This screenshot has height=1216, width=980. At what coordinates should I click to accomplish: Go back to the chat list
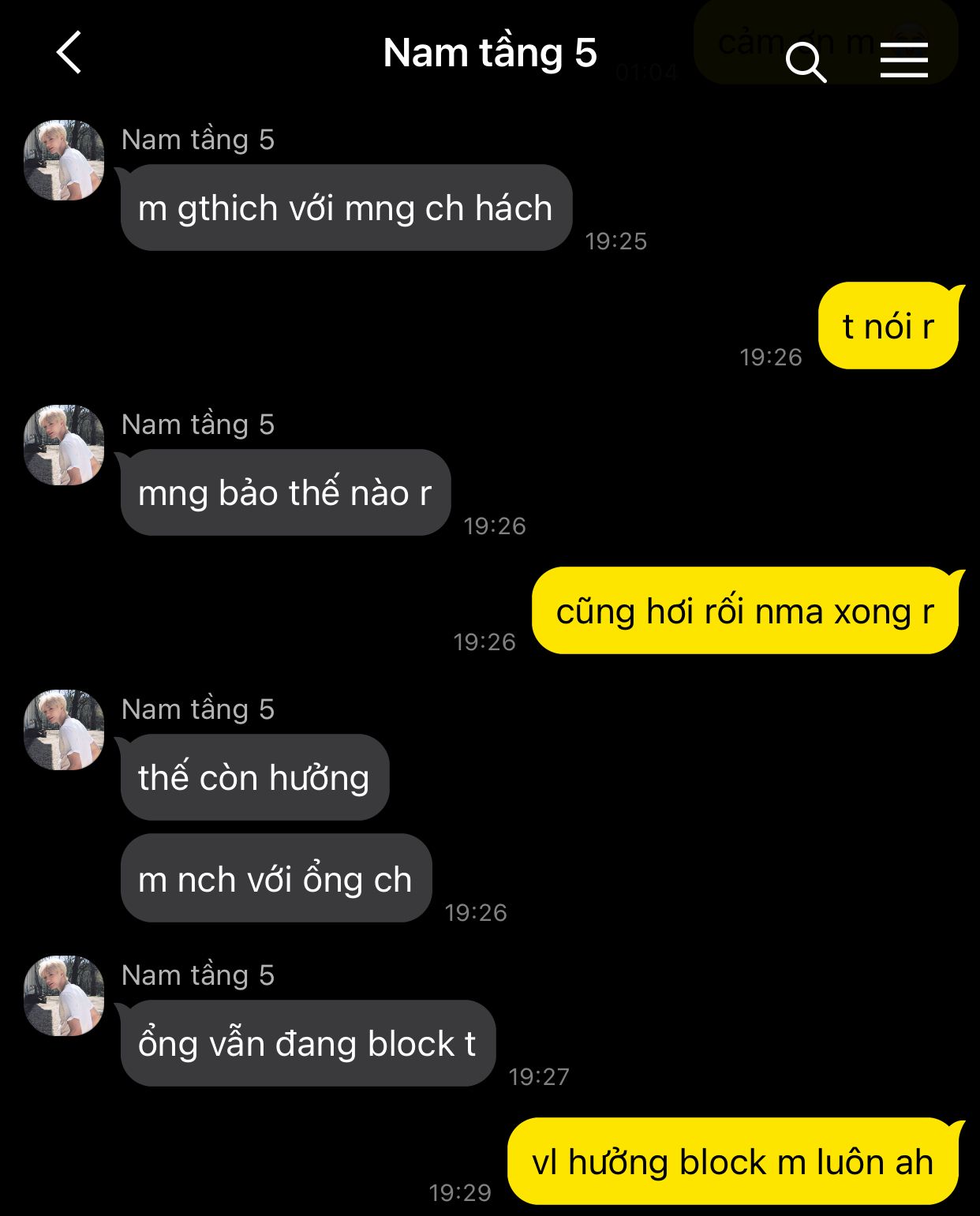coord(69,53)
